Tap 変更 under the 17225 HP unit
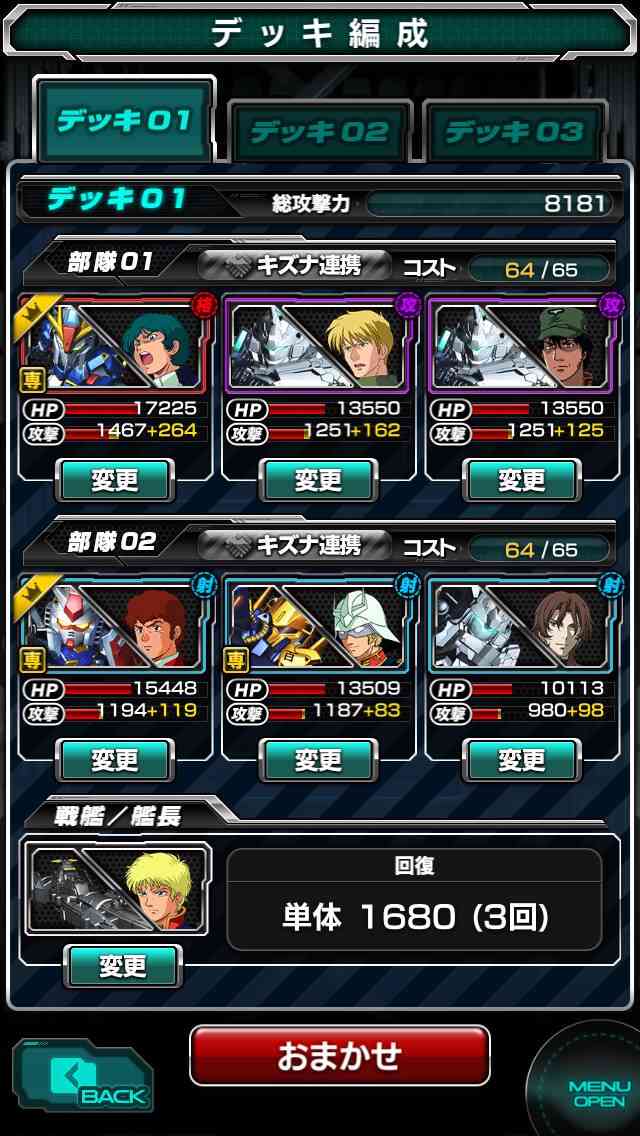640x1136 pixels. click(115, 480)
